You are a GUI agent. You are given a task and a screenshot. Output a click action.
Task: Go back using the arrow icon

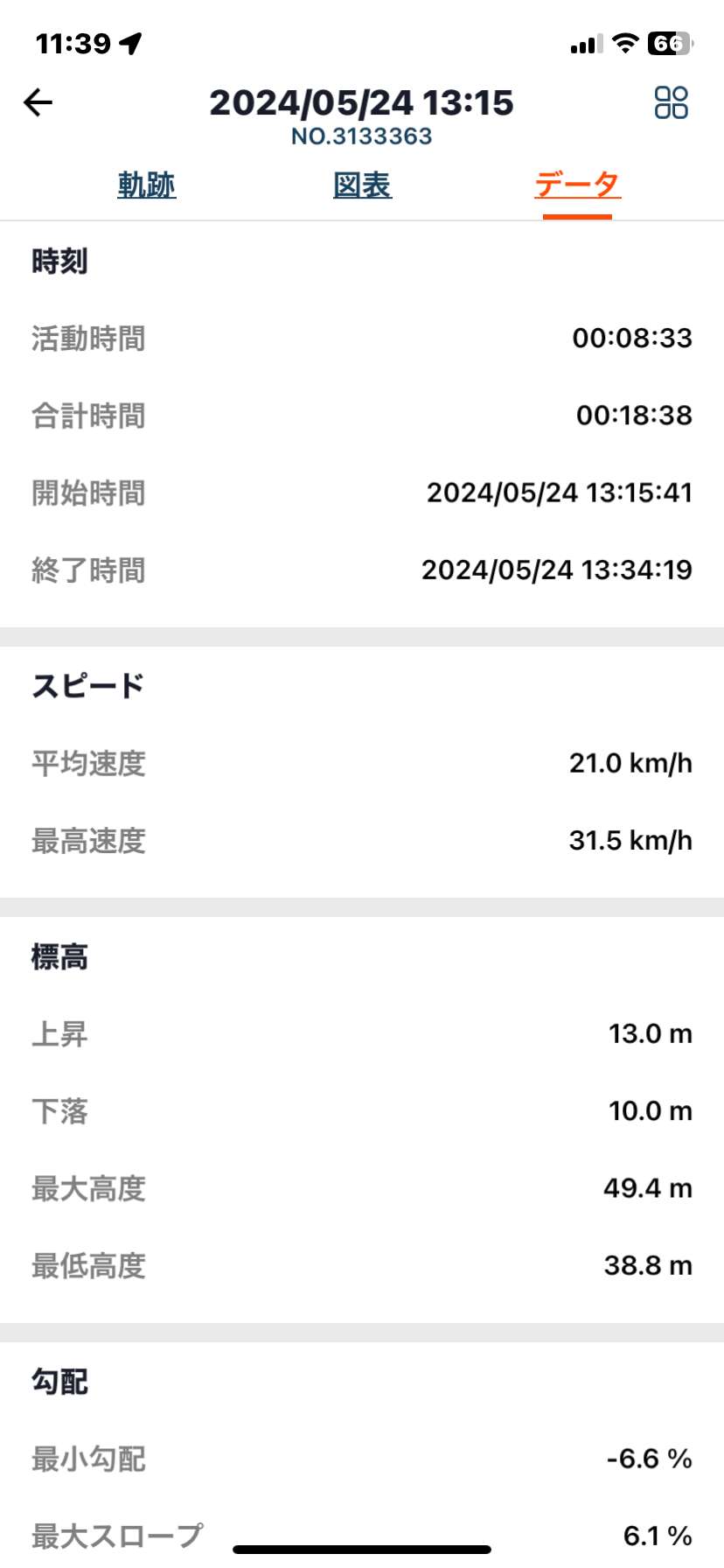pos(38,102)
